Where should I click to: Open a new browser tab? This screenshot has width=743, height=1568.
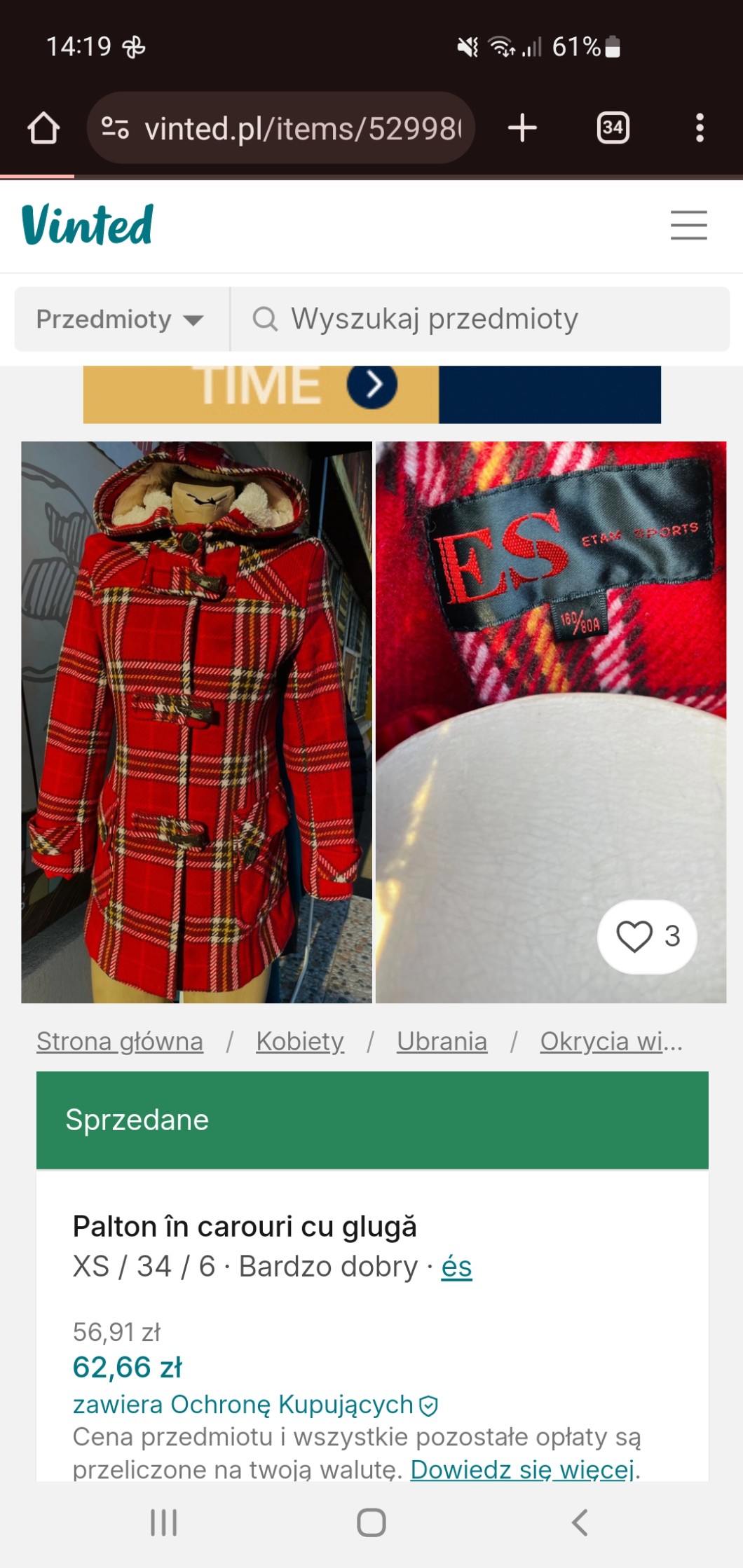(522, 128)
